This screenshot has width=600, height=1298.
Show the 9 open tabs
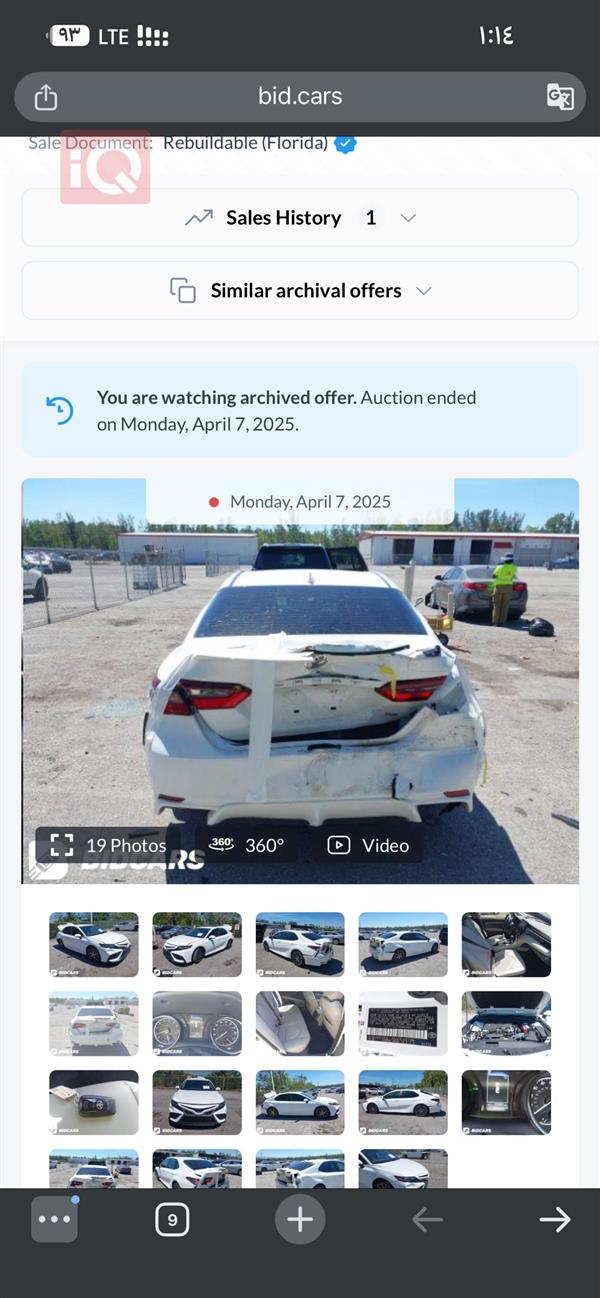pyautogui.click(x=172, y=1220)
